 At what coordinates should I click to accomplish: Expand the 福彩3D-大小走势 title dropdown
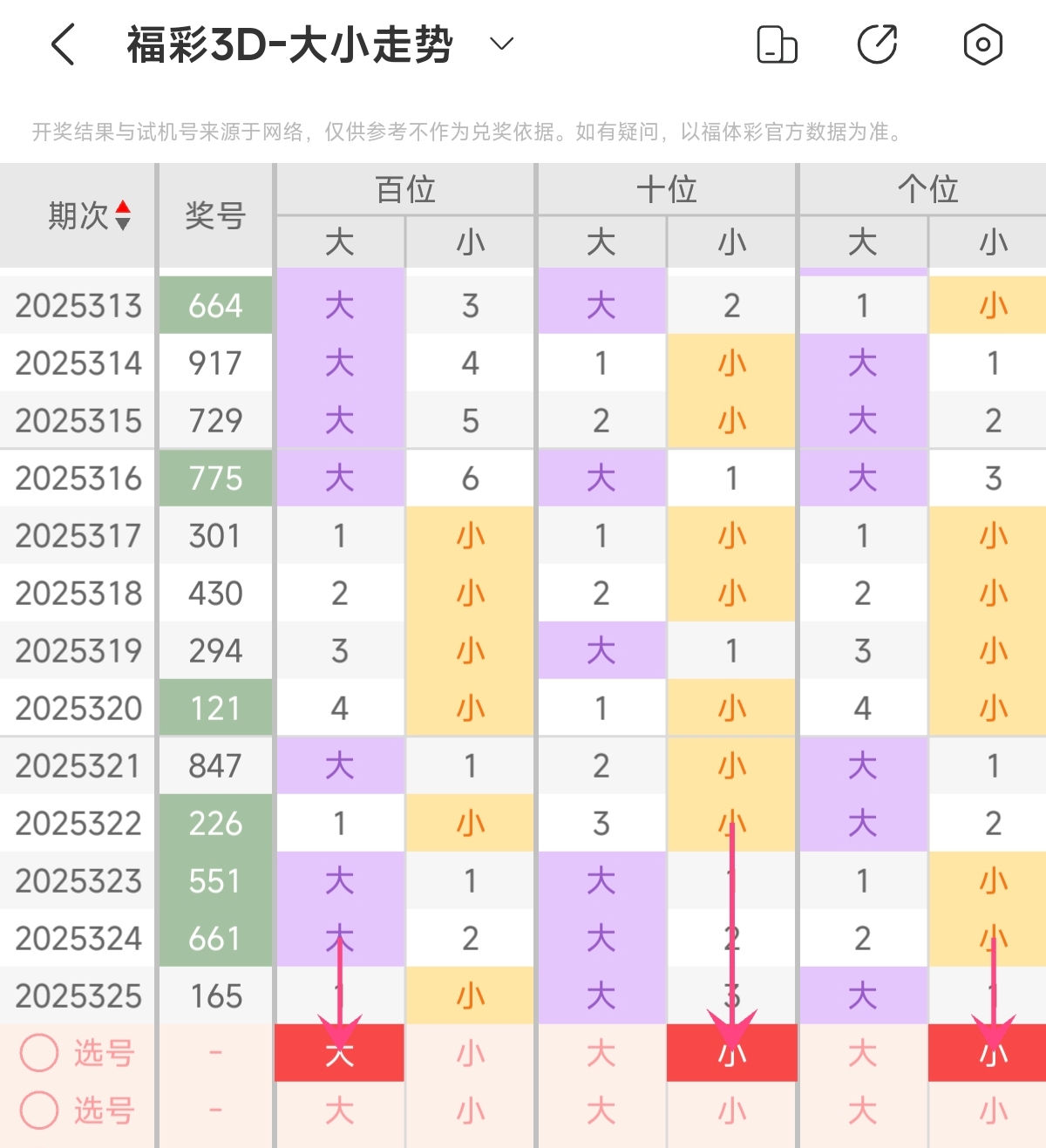click(x=502, y=44)
